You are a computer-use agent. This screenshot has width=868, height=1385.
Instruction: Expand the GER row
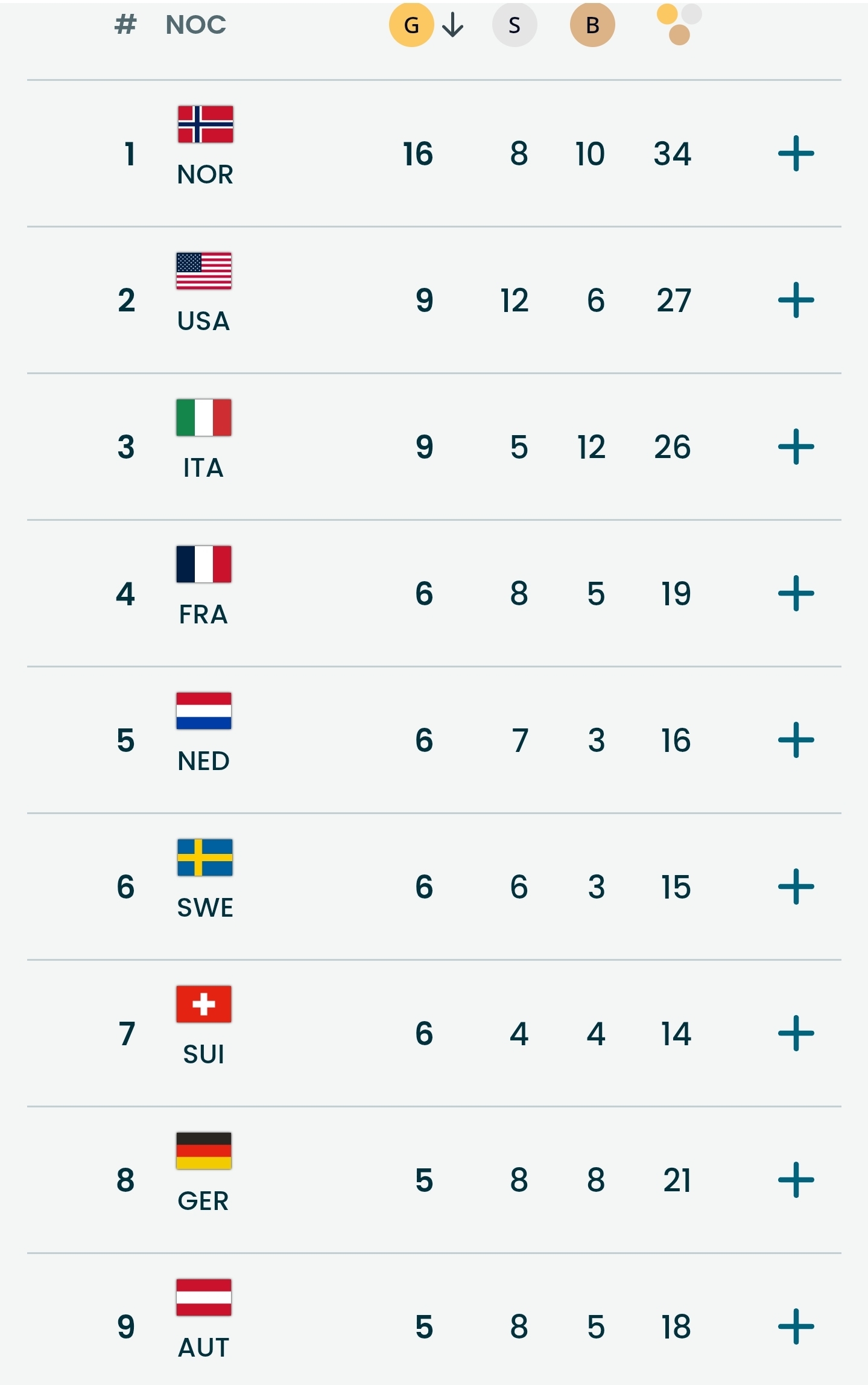796,1180
